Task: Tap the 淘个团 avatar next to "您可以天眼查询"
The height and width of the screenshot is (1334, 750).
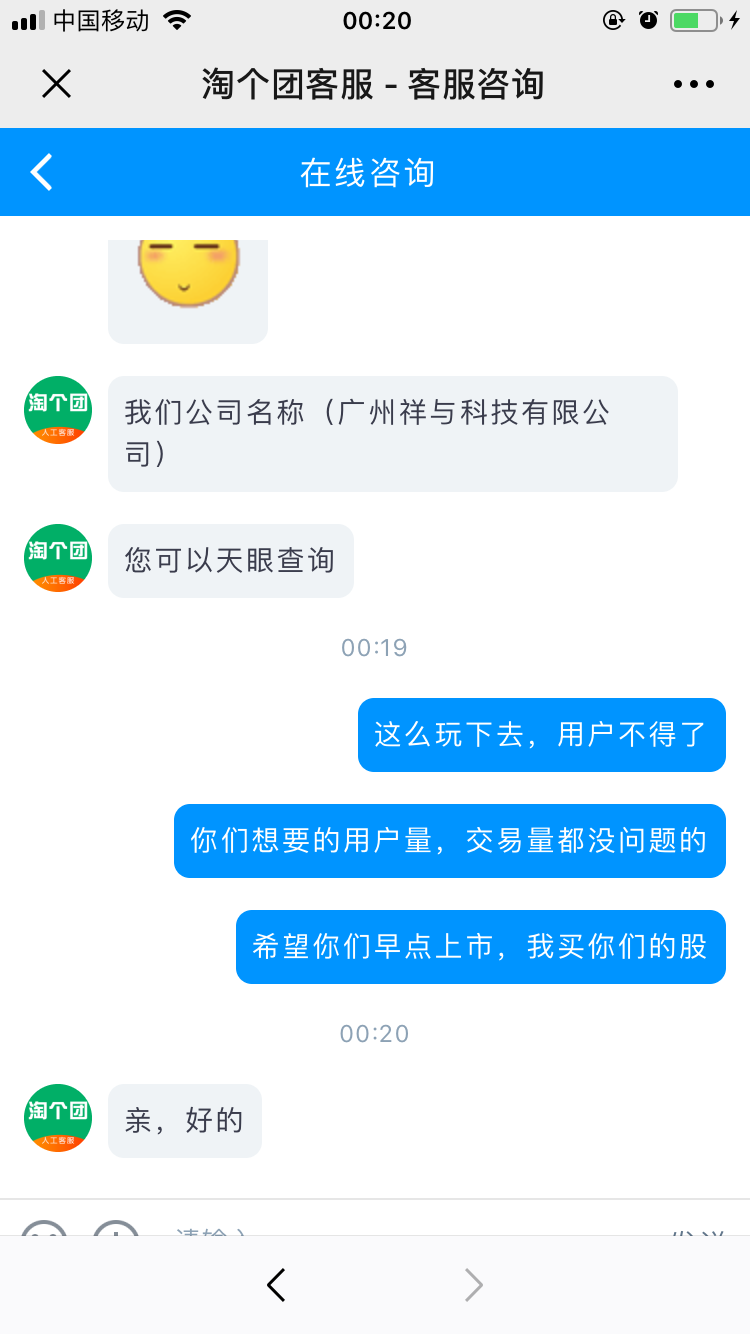Action: (x=57, y=558)
